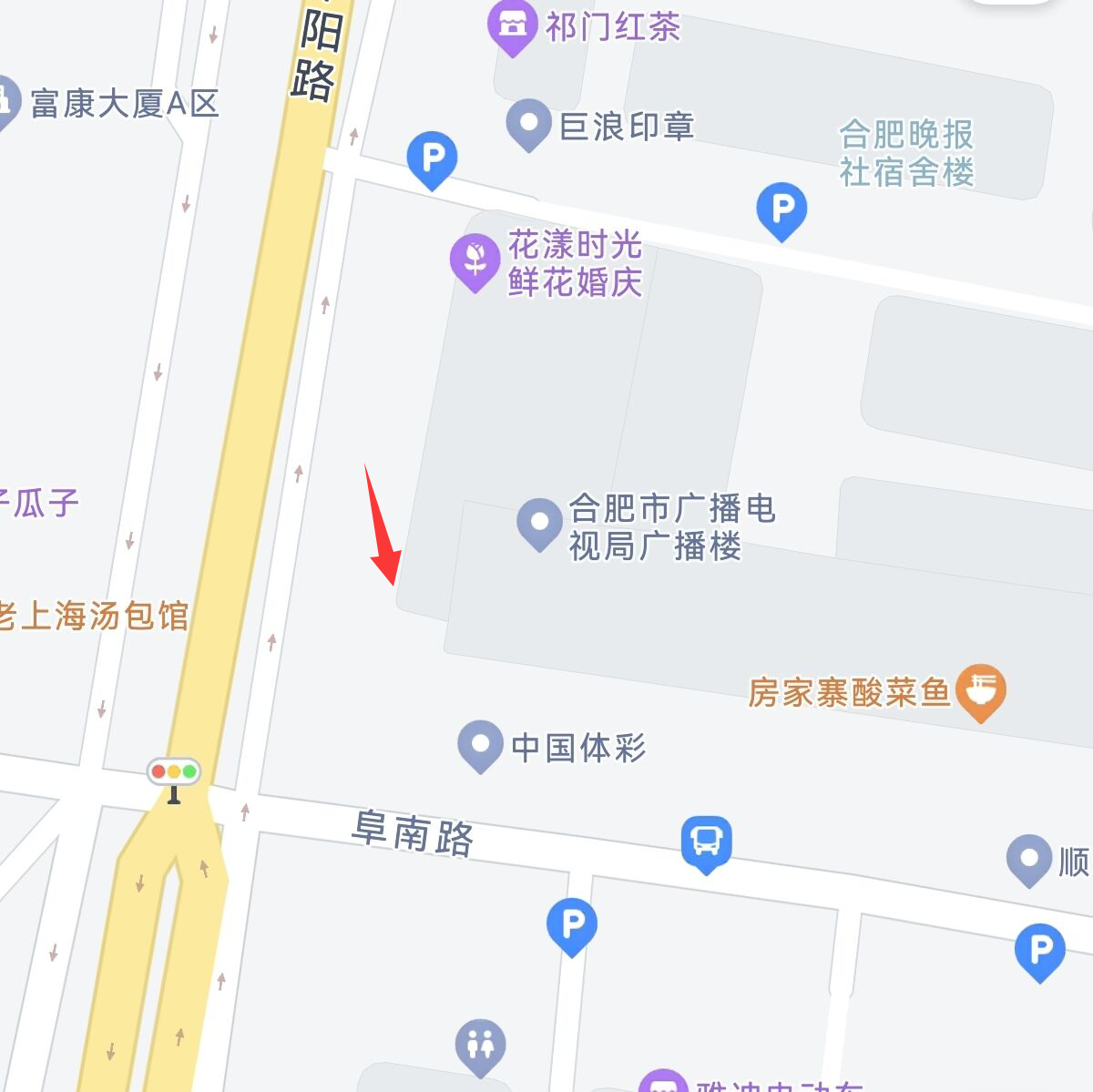The width and height of the screenshot is (1093, 1092).
Task: Tap the bus stop icon on 阜南路
Action: point(706,842)
